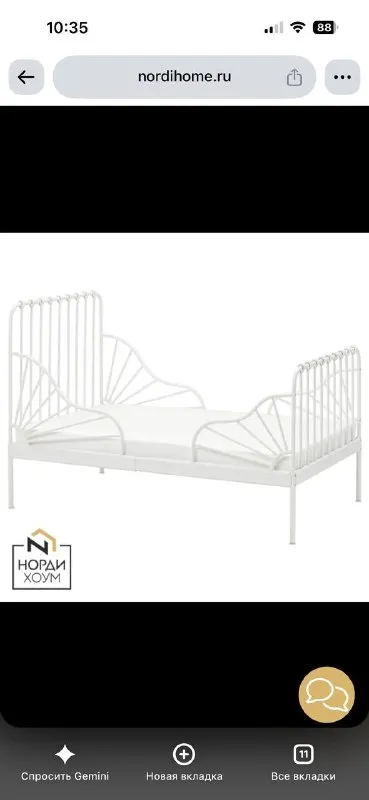This screenshot has width=369, height=800.
Task: Open a new tab
Action: [x=184, y=764]
